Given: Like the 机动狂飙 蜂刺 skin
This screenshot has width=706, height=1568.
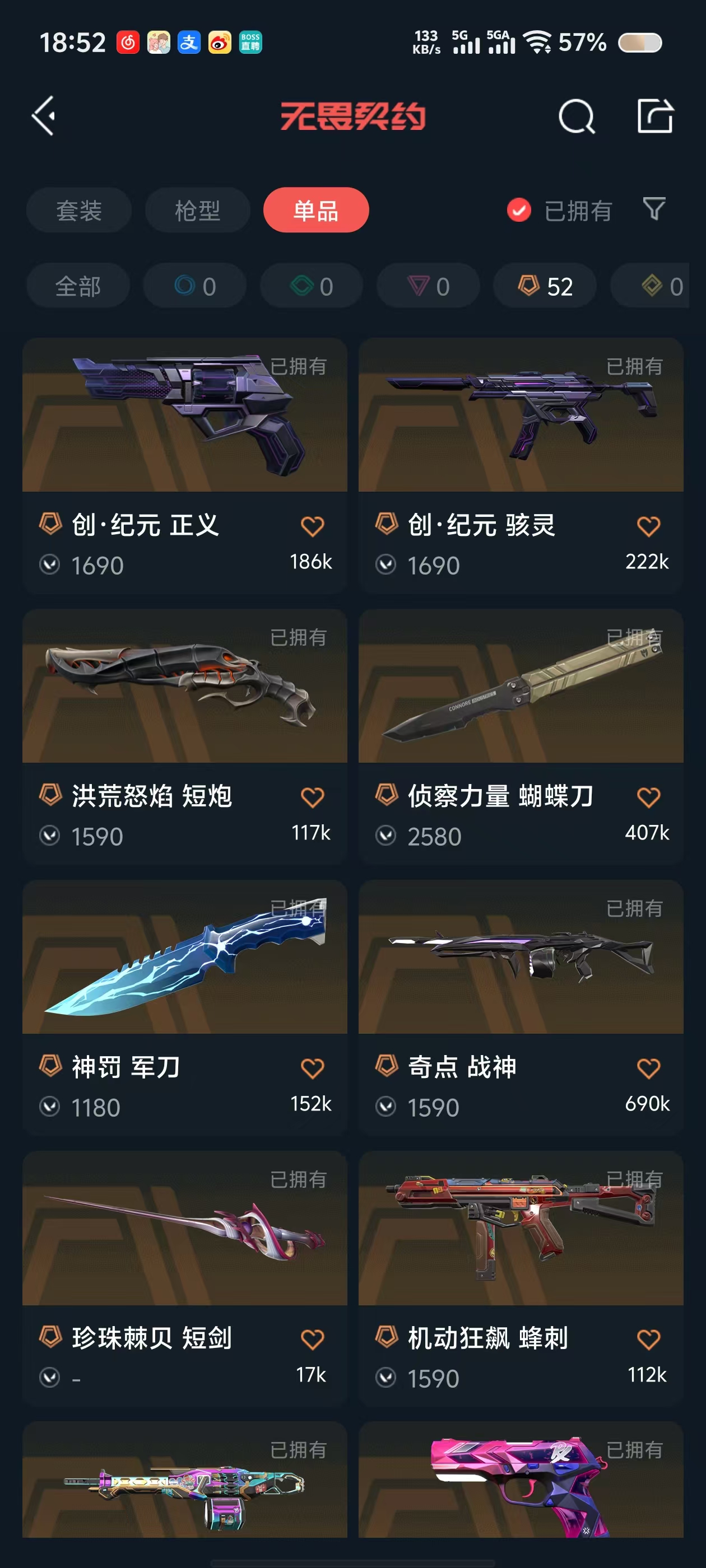Looking at the screenshot, I should point(648,1338).
